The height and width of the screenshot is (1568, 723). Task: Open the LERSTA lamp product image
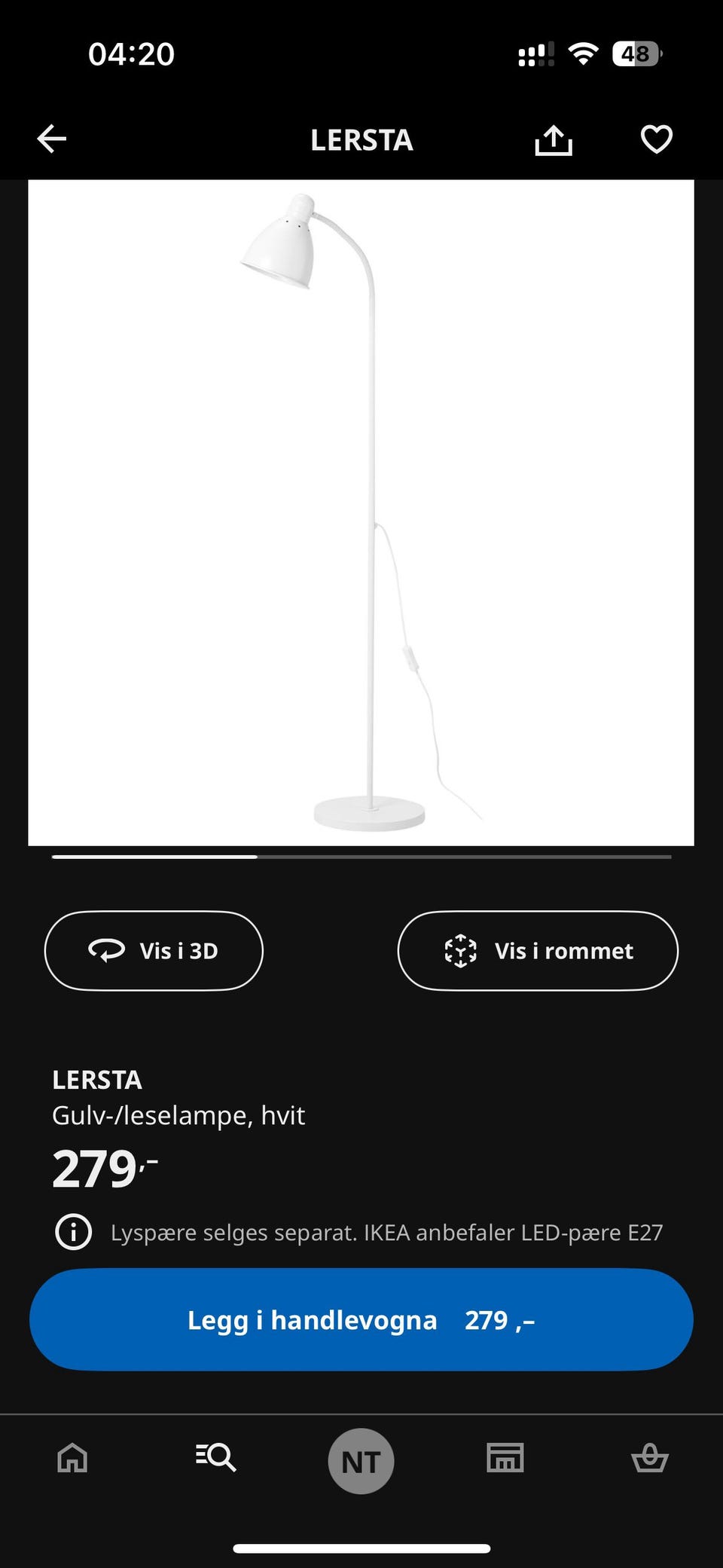coord(361,512)
